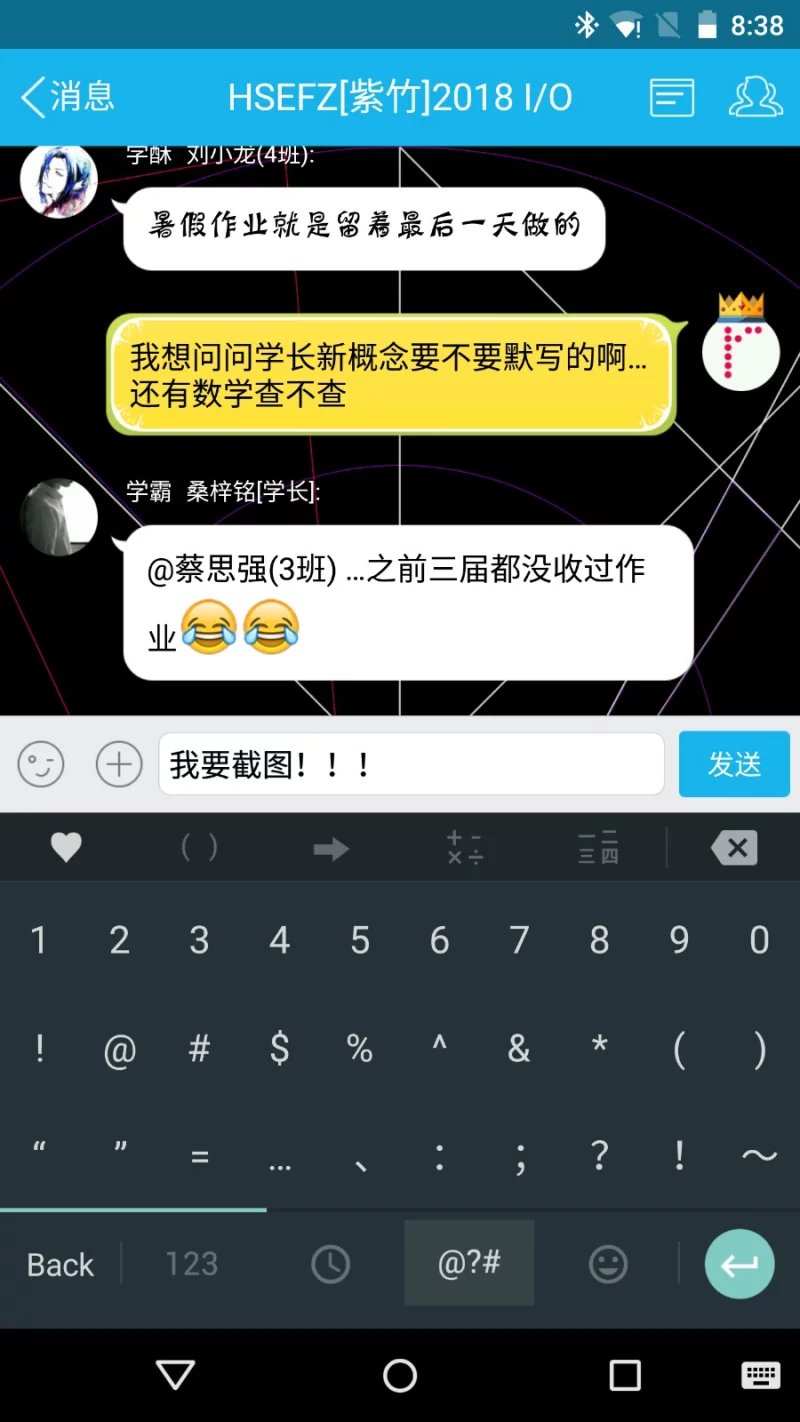Open my own snowman avatar
The height and width of the screenshot is (1422, 800).
[x=741, y=347]
